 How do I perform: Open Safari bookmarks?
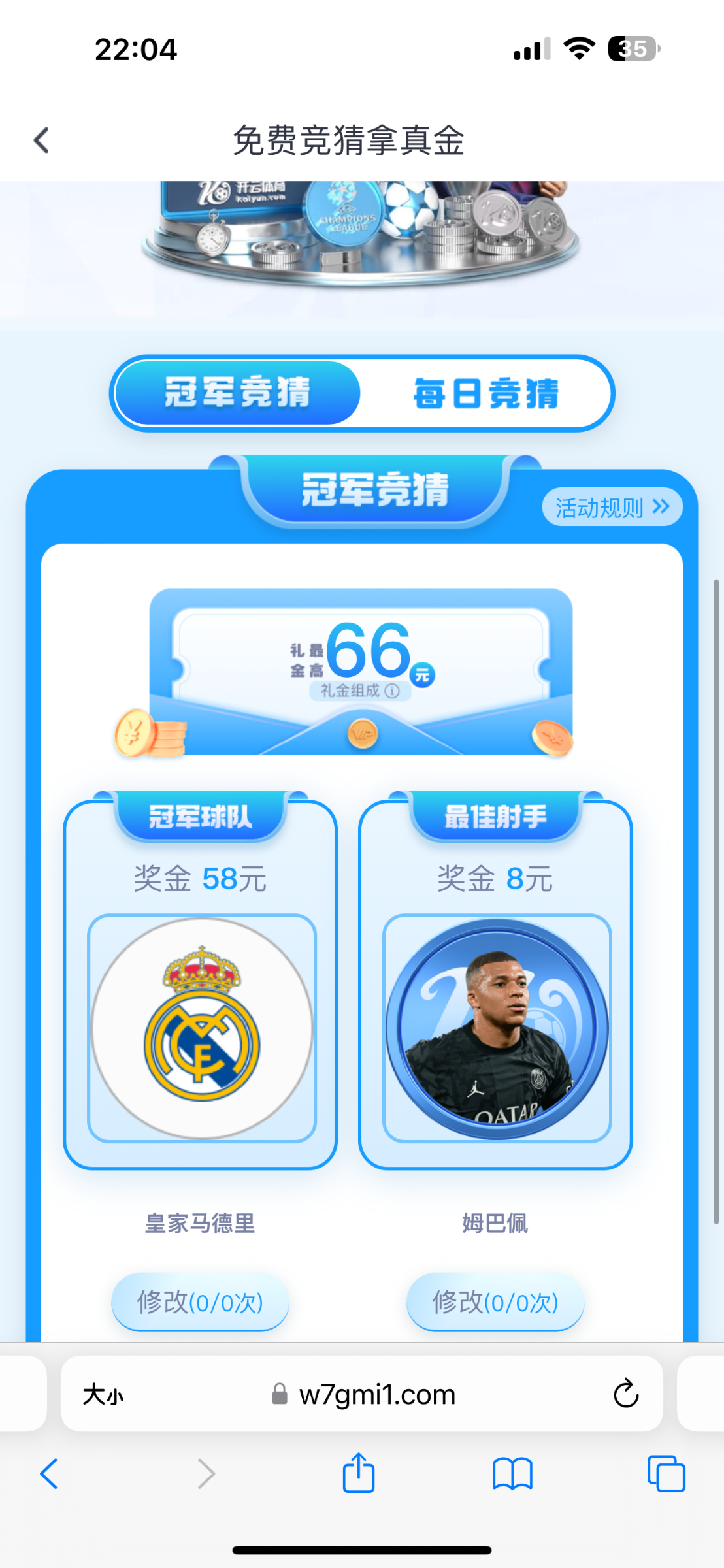[x=512, y=1474]
